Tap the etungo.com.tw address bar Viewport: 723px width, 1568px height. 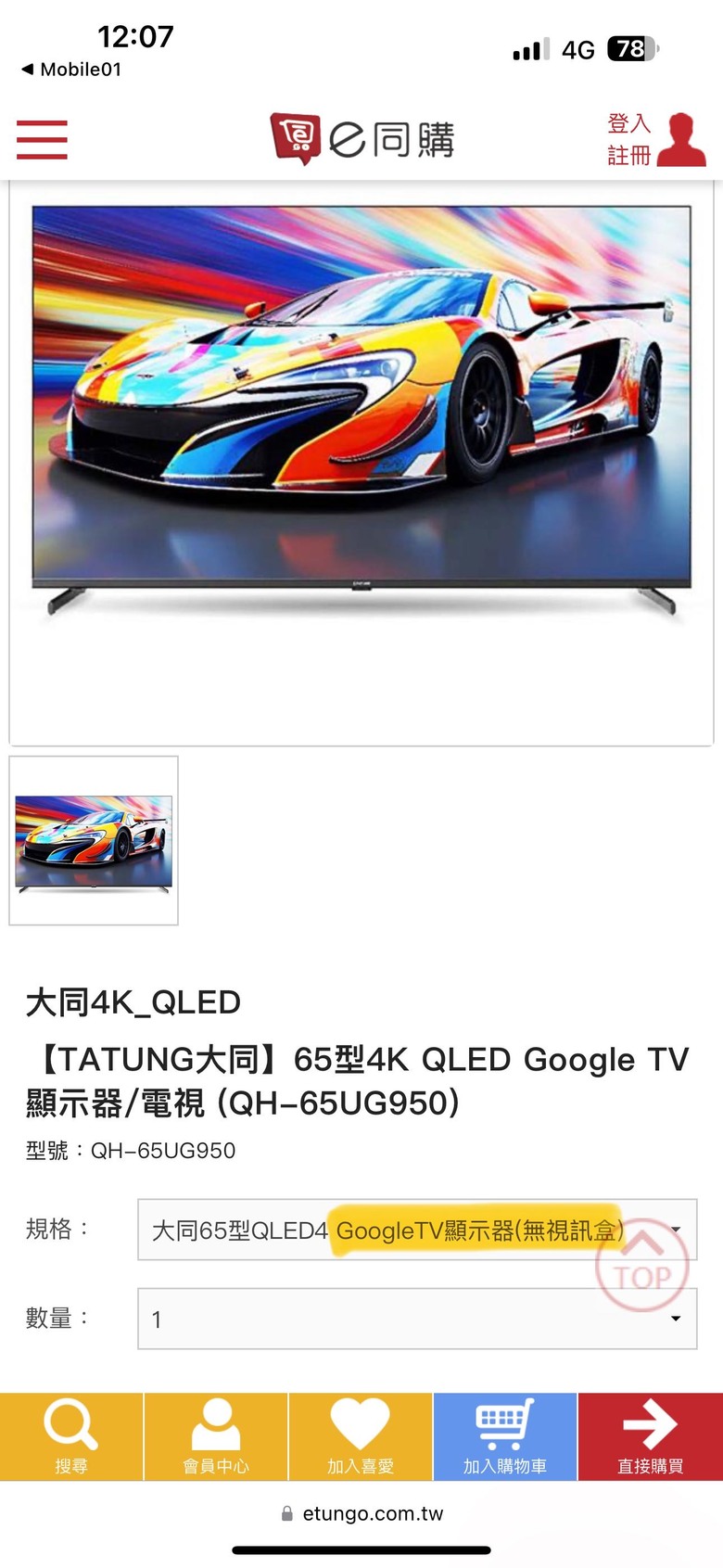(x=362, y=1513)
